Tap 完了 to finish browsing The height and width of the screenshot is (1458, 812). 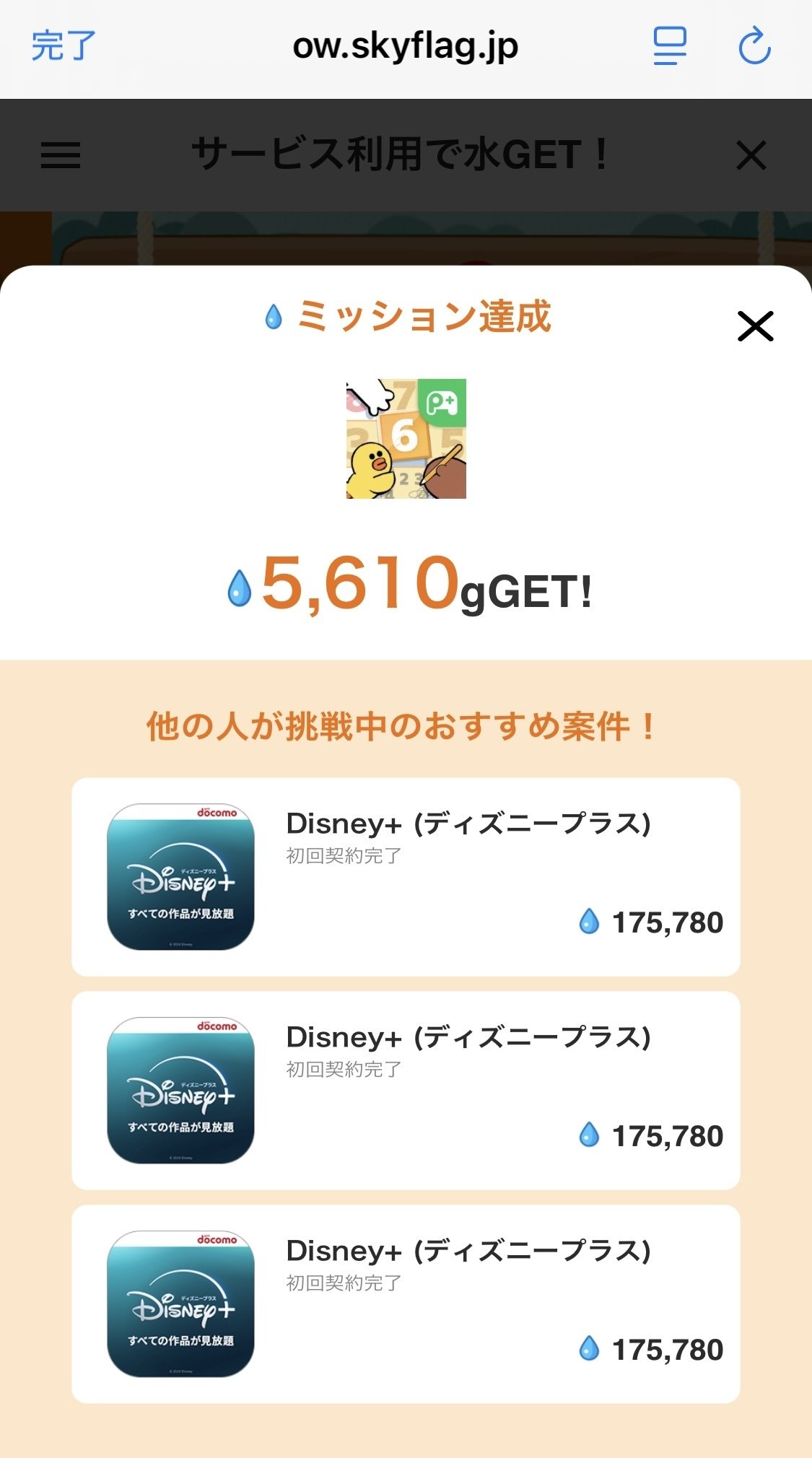pos(62,46)
